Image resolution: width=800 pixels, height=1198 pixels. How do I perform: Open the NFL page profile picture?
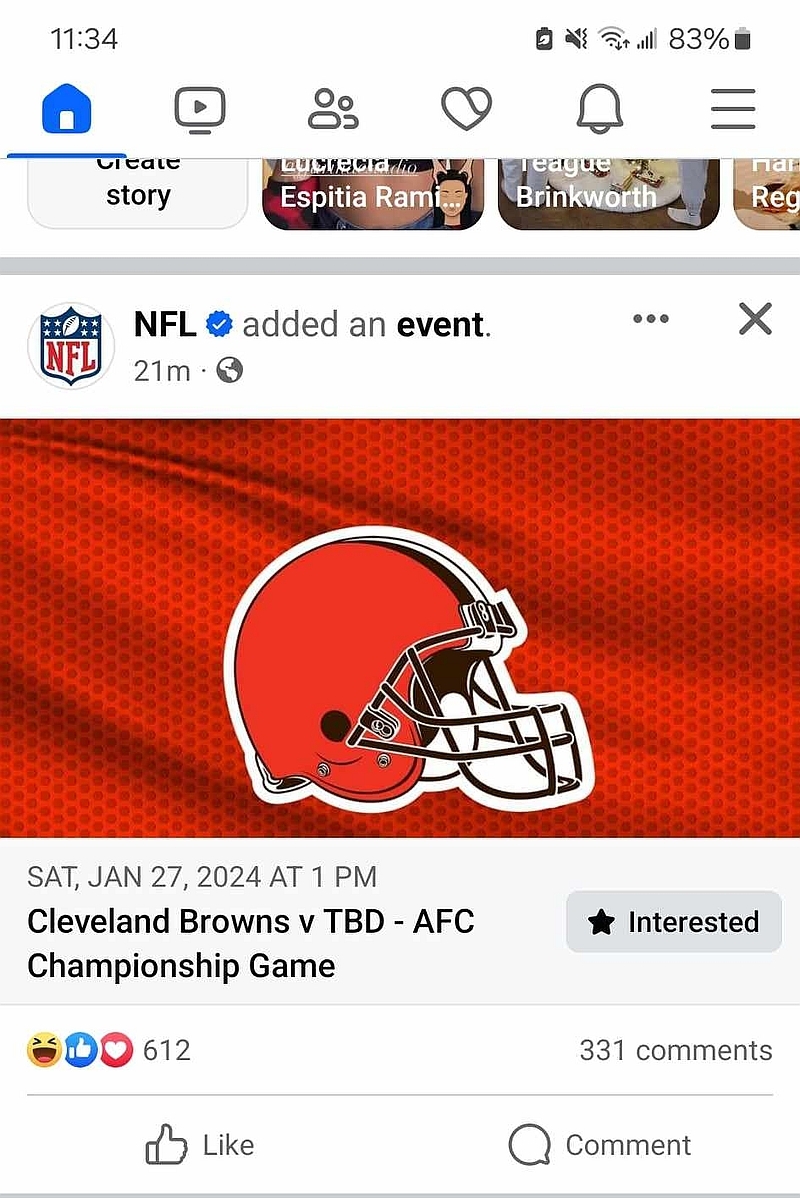(71, 346)
